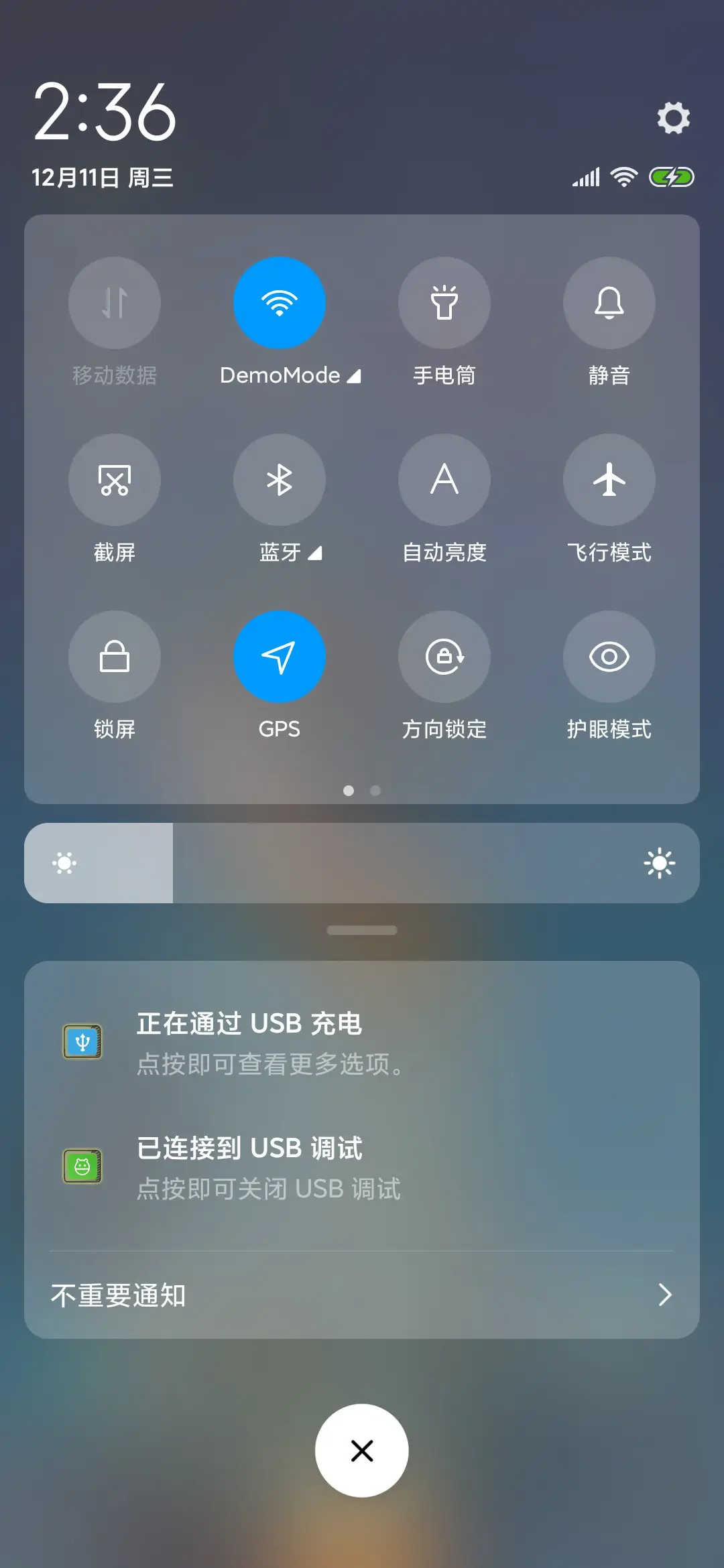724x1568 pixels.
Task: Toggle auto brightness
Action: tap(444, 480)
